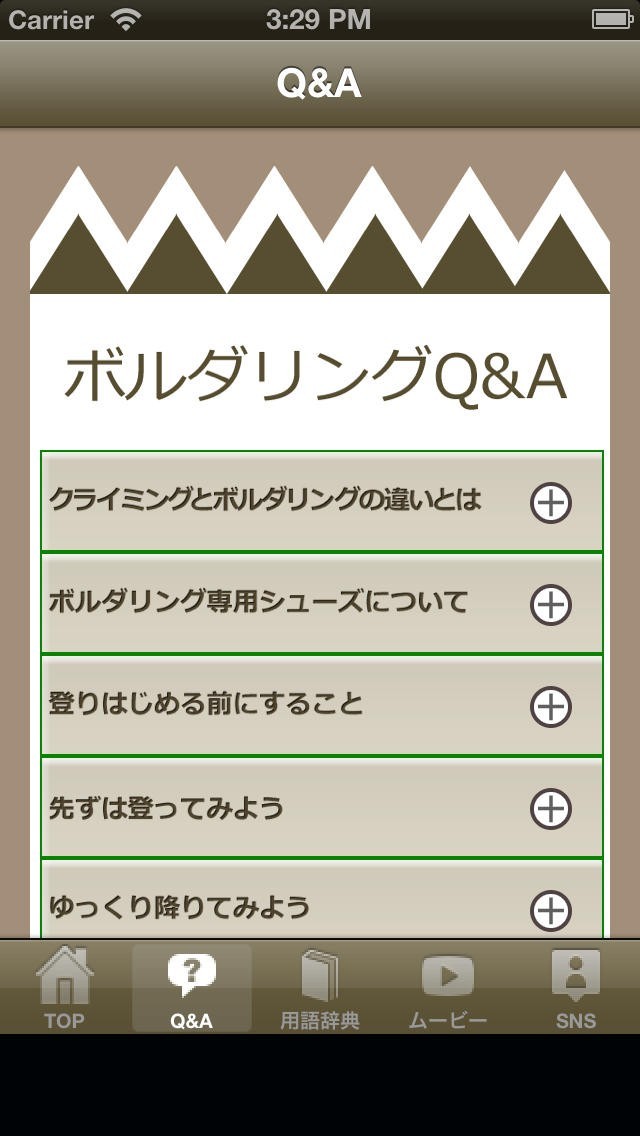Go to the ムービー tab
Viewport: 640px width, 1136px height.
448,987
